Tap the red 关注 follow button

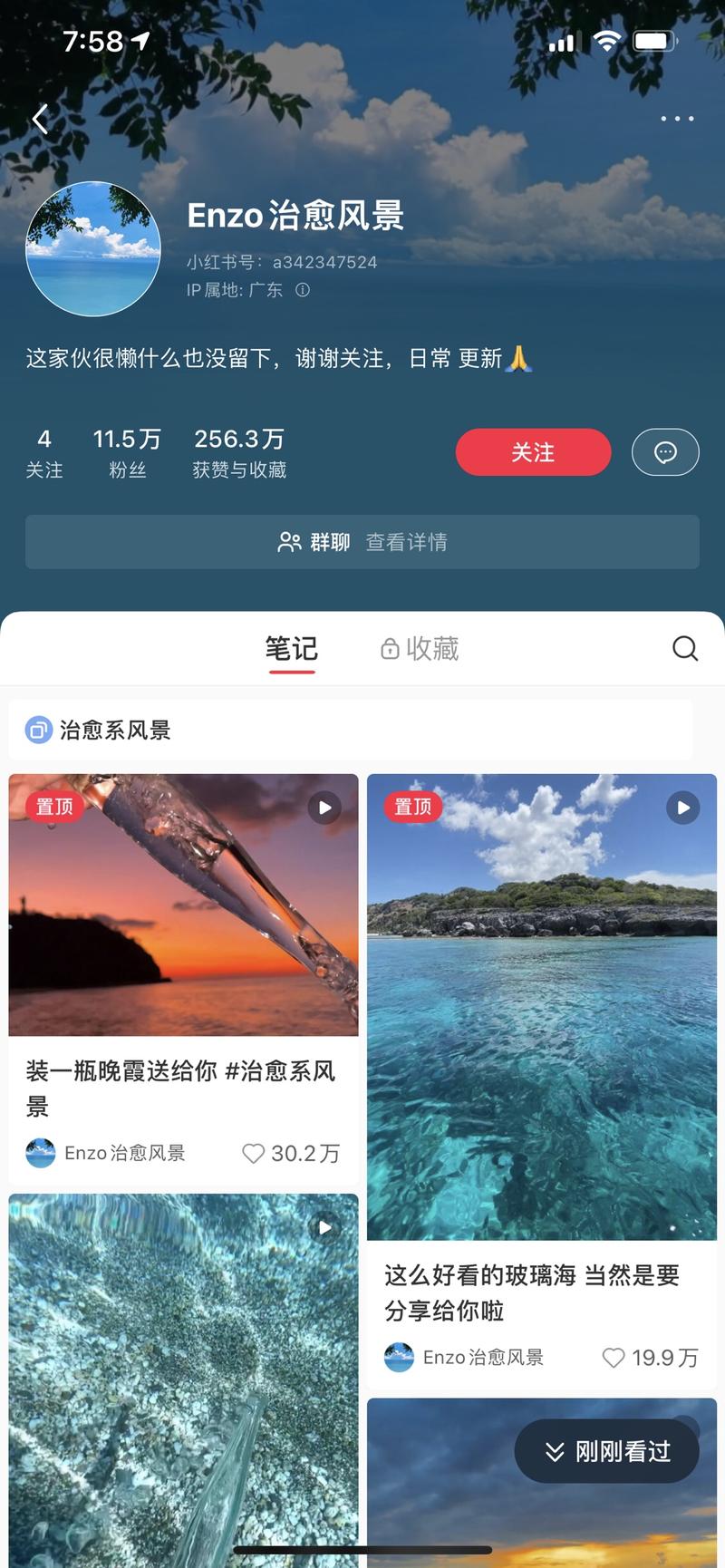point(533,452)
